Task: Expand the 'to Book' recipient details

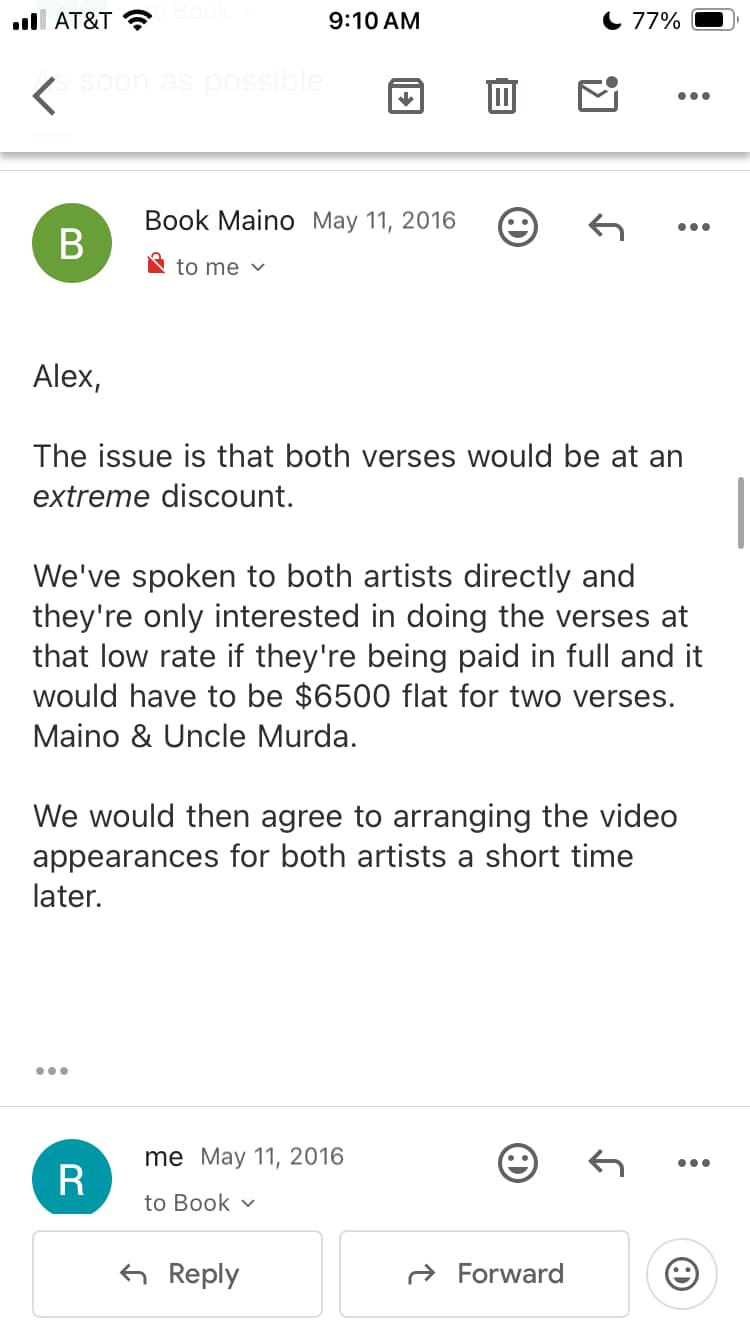Action: 200,1203
